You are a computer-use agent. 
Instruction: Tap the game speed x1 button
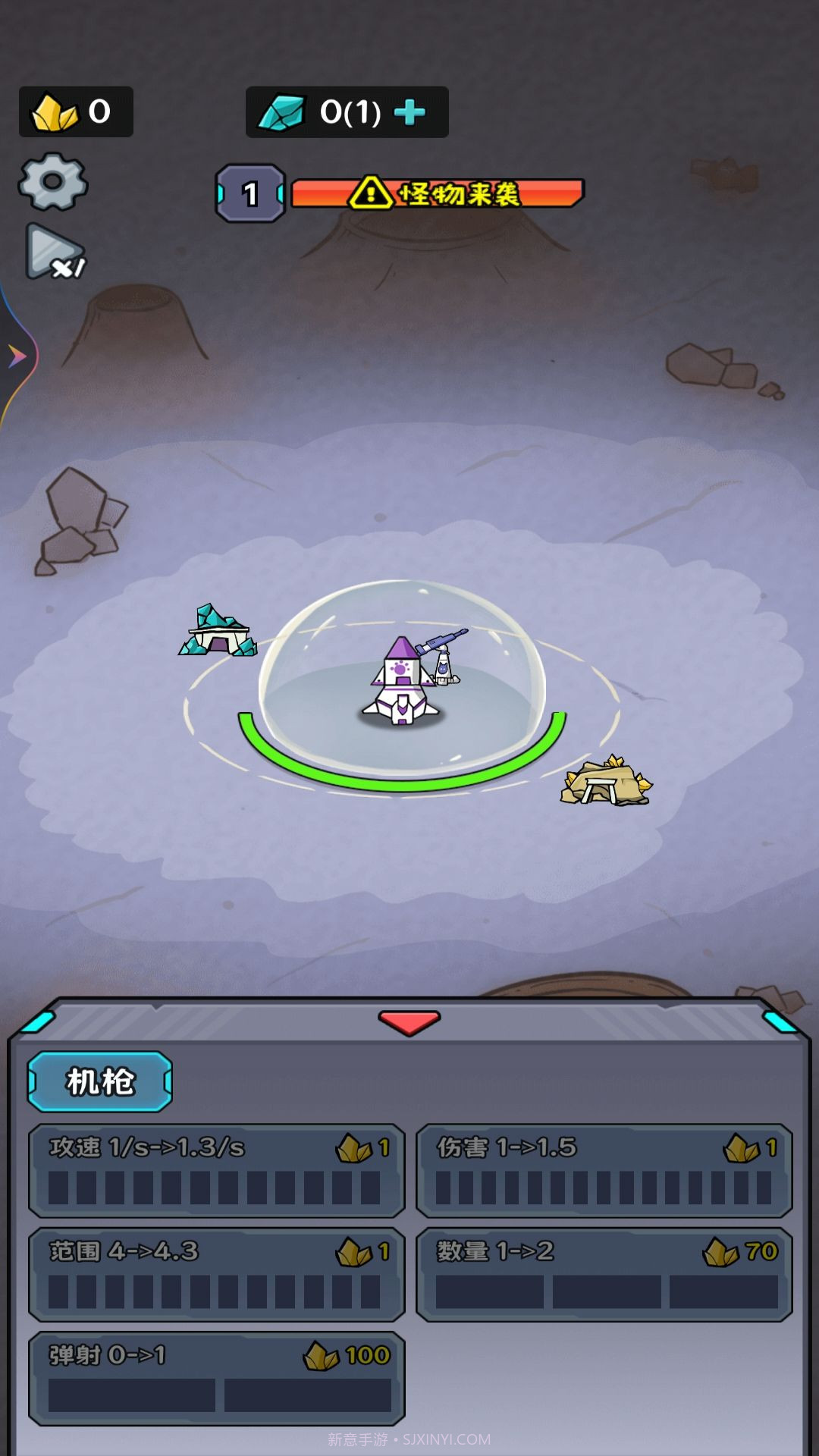(53, 253)
